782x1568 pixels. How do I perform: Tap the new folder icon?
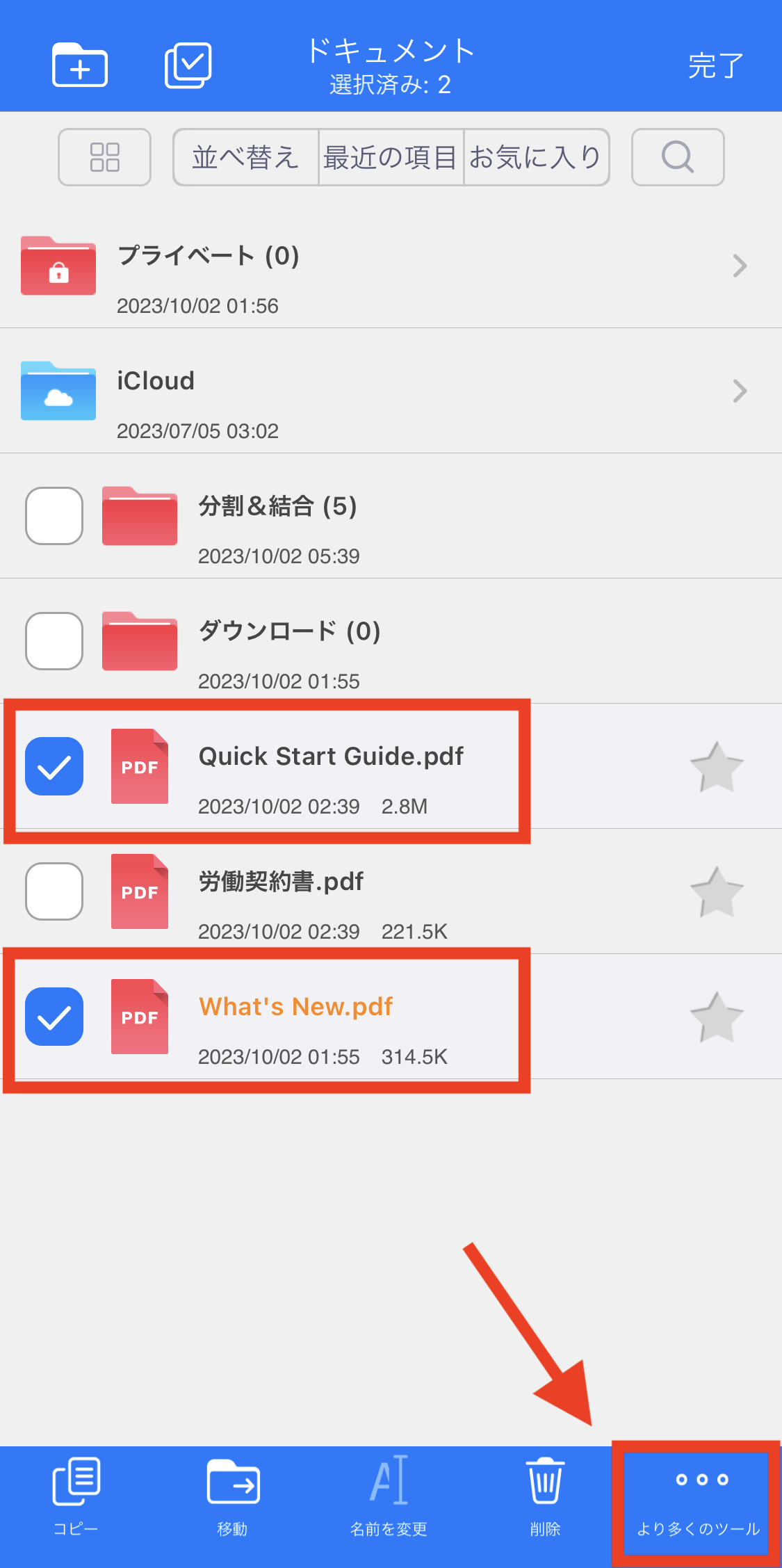point(80,65)
